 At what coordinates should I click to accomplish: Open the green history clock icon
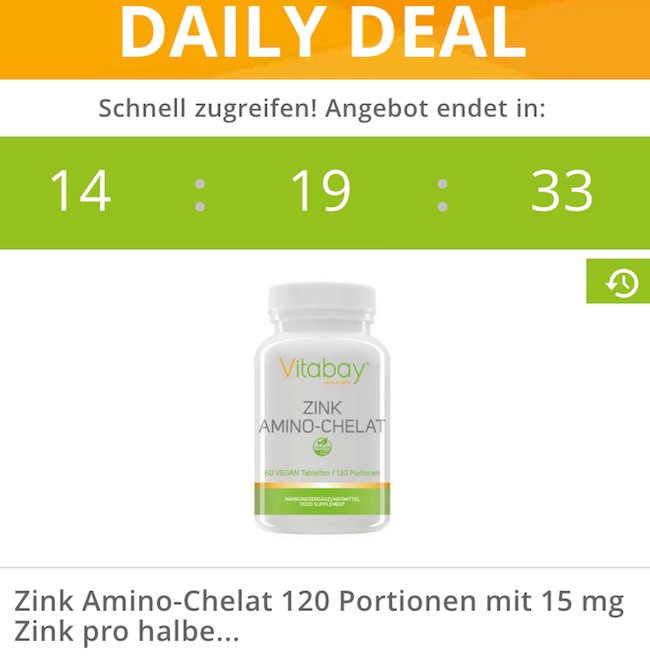[x=621, y=284]
